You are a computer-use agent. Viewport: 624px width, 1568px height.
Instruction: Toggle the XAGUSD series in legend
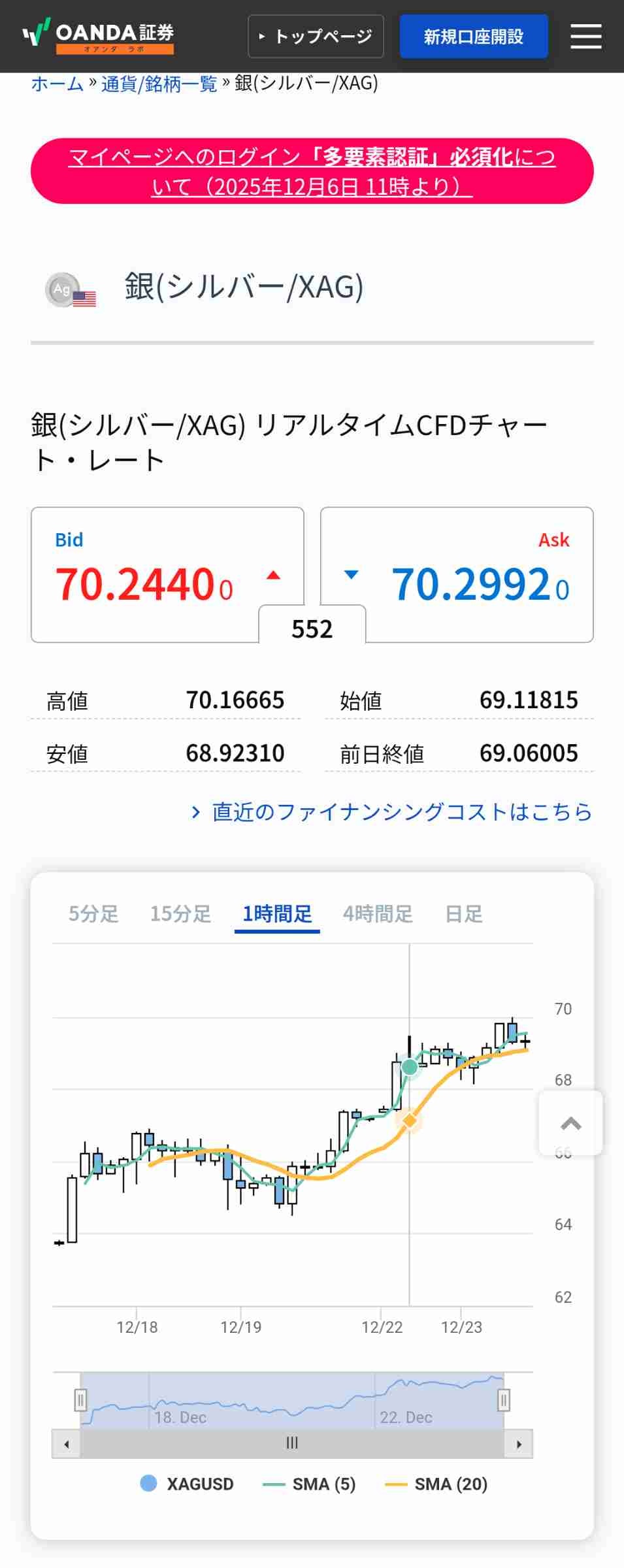coord(187,1484)
